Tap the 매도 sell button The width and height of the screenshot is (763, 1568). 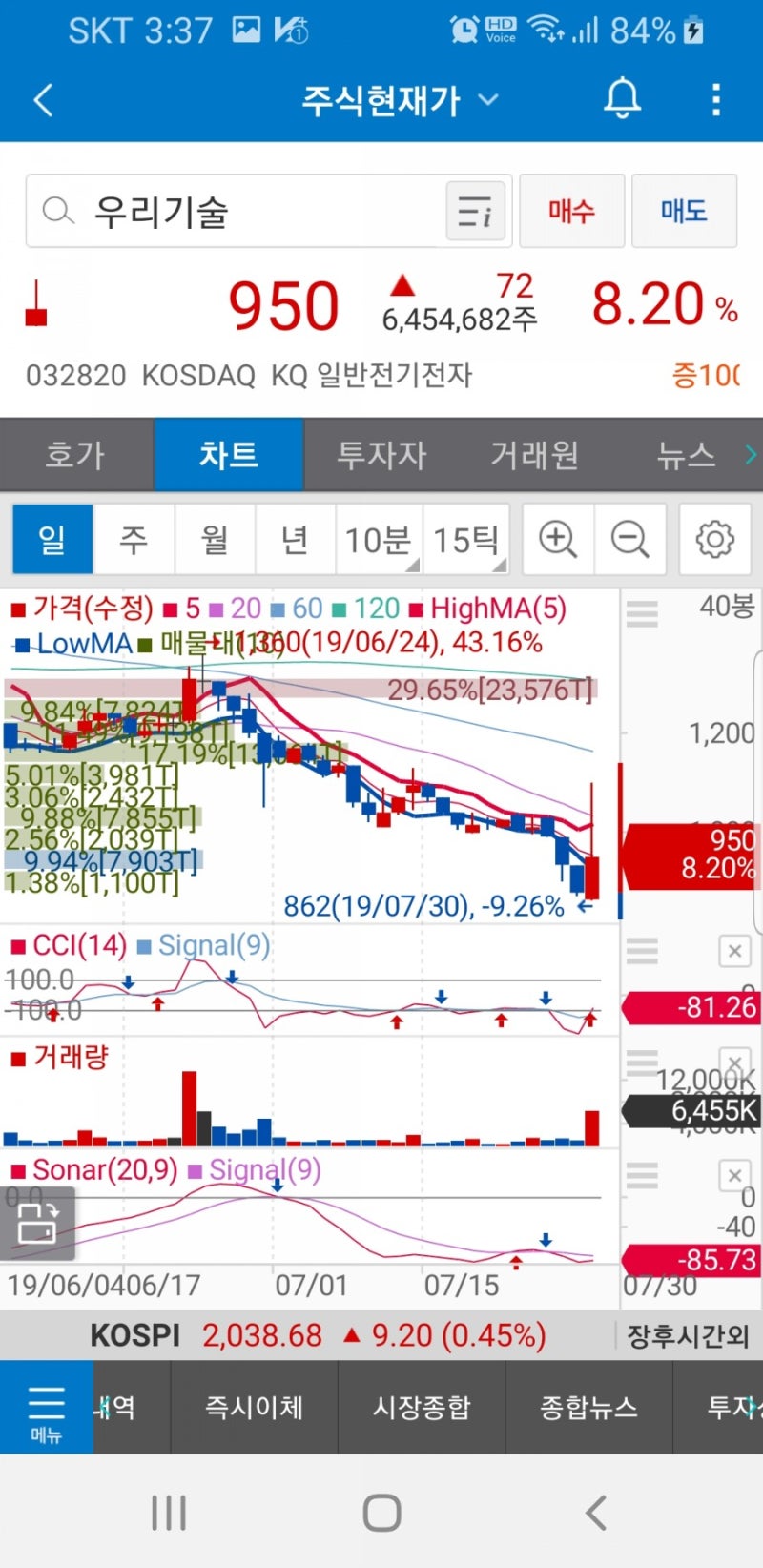pos(684,211)
